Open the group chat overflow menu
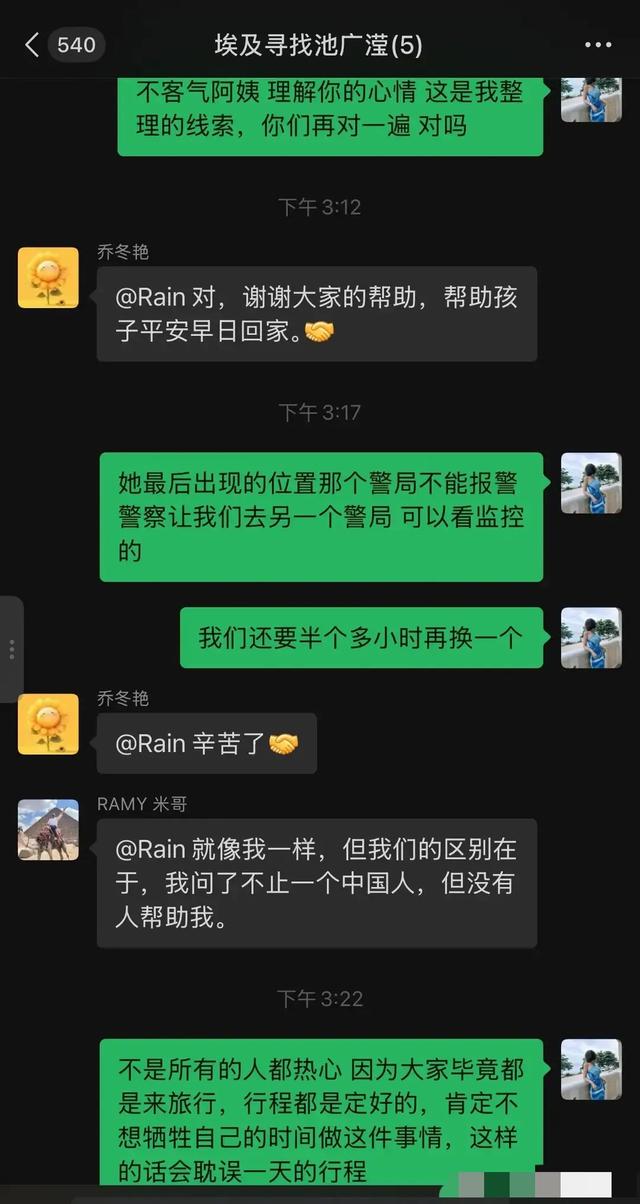 (x=597, y=45)
